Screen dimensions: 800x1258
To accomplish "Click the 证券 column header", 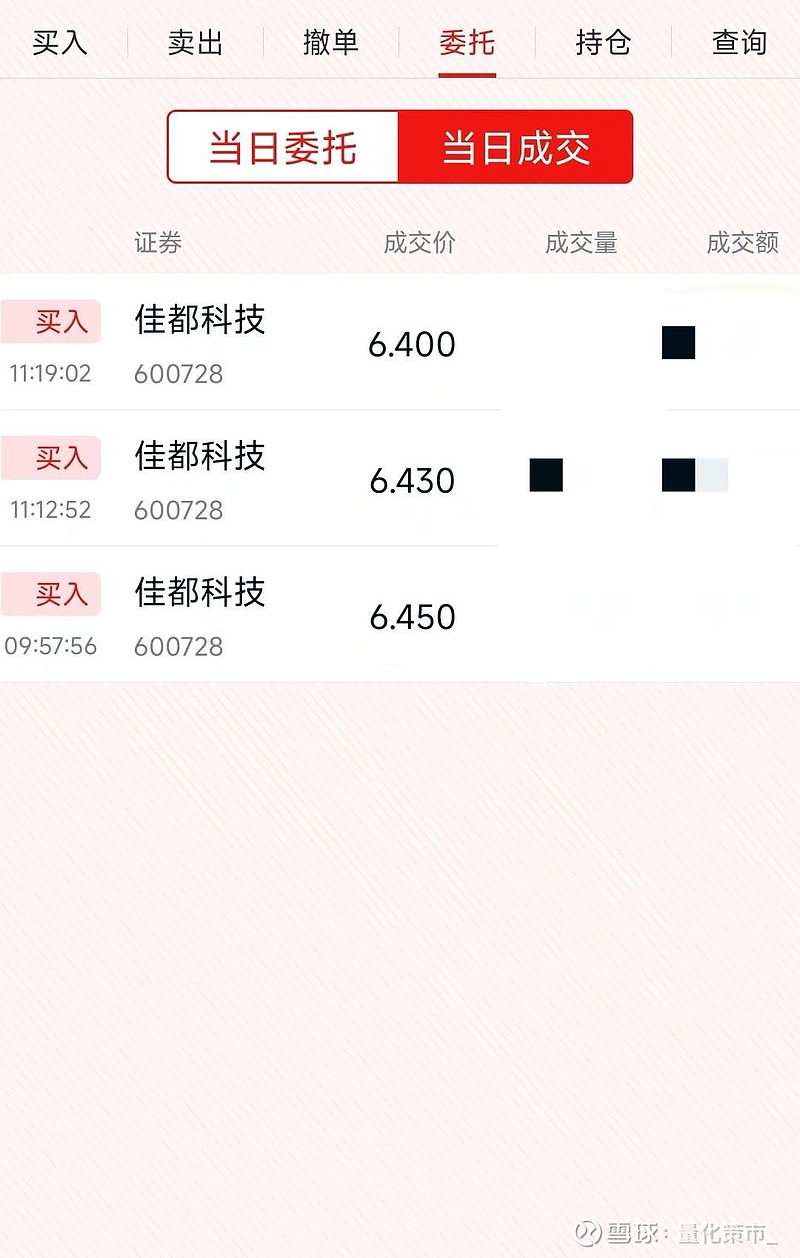I will (x=157, y=243).
